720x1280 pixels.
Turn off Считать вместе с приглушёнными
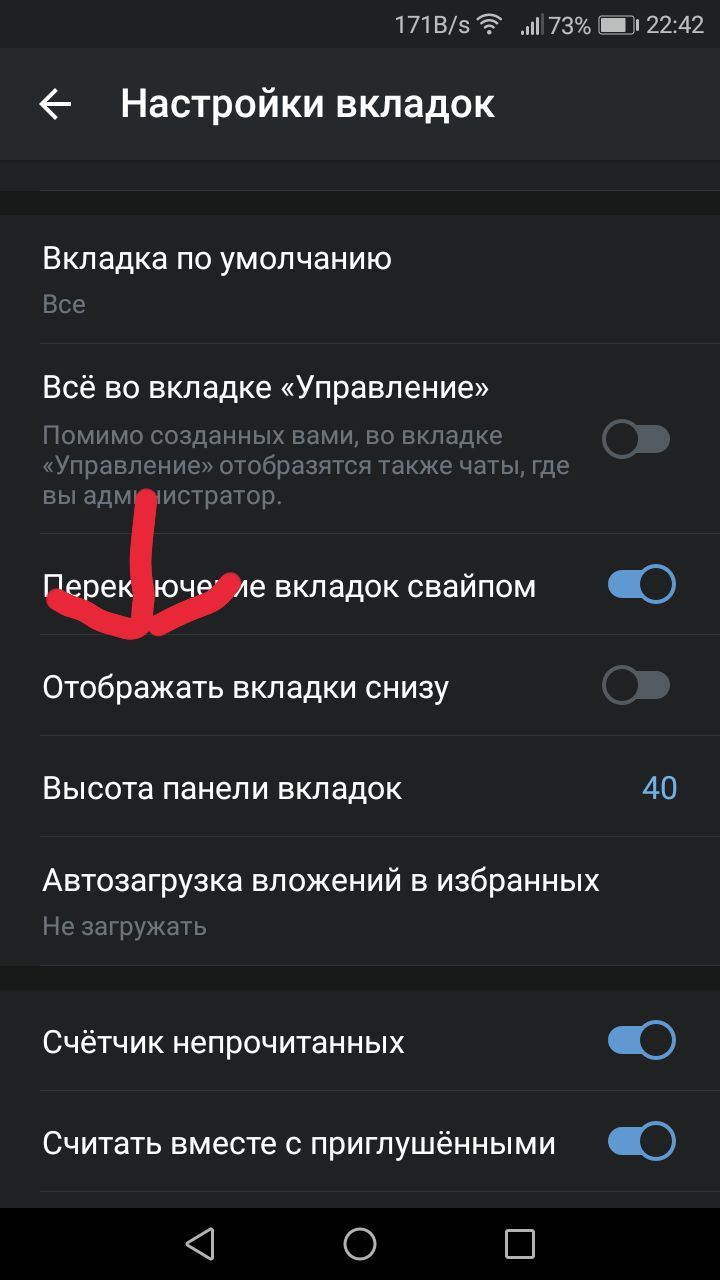click(641, 1141)
